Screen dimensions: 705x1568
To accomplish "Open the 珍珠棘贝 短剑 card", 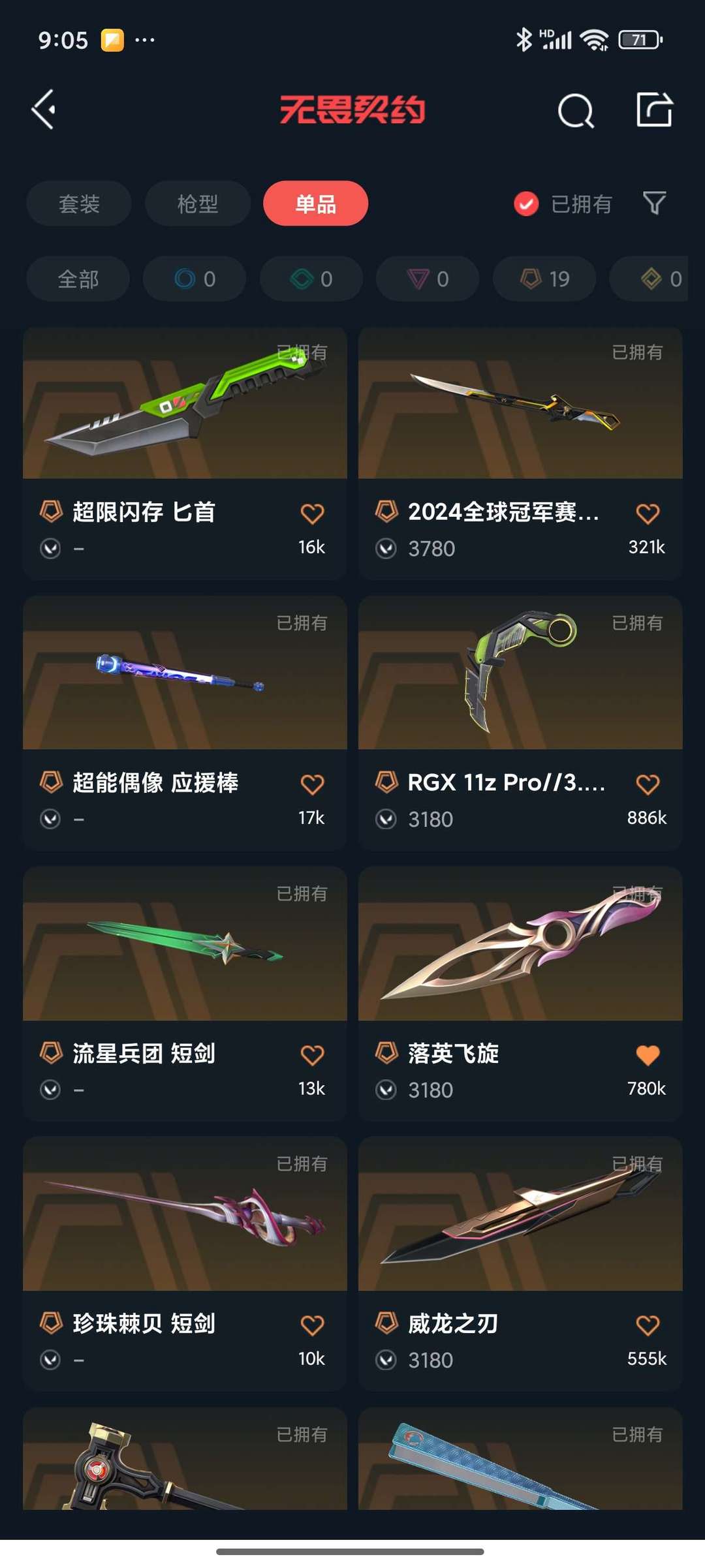I will pos(185,1263).
